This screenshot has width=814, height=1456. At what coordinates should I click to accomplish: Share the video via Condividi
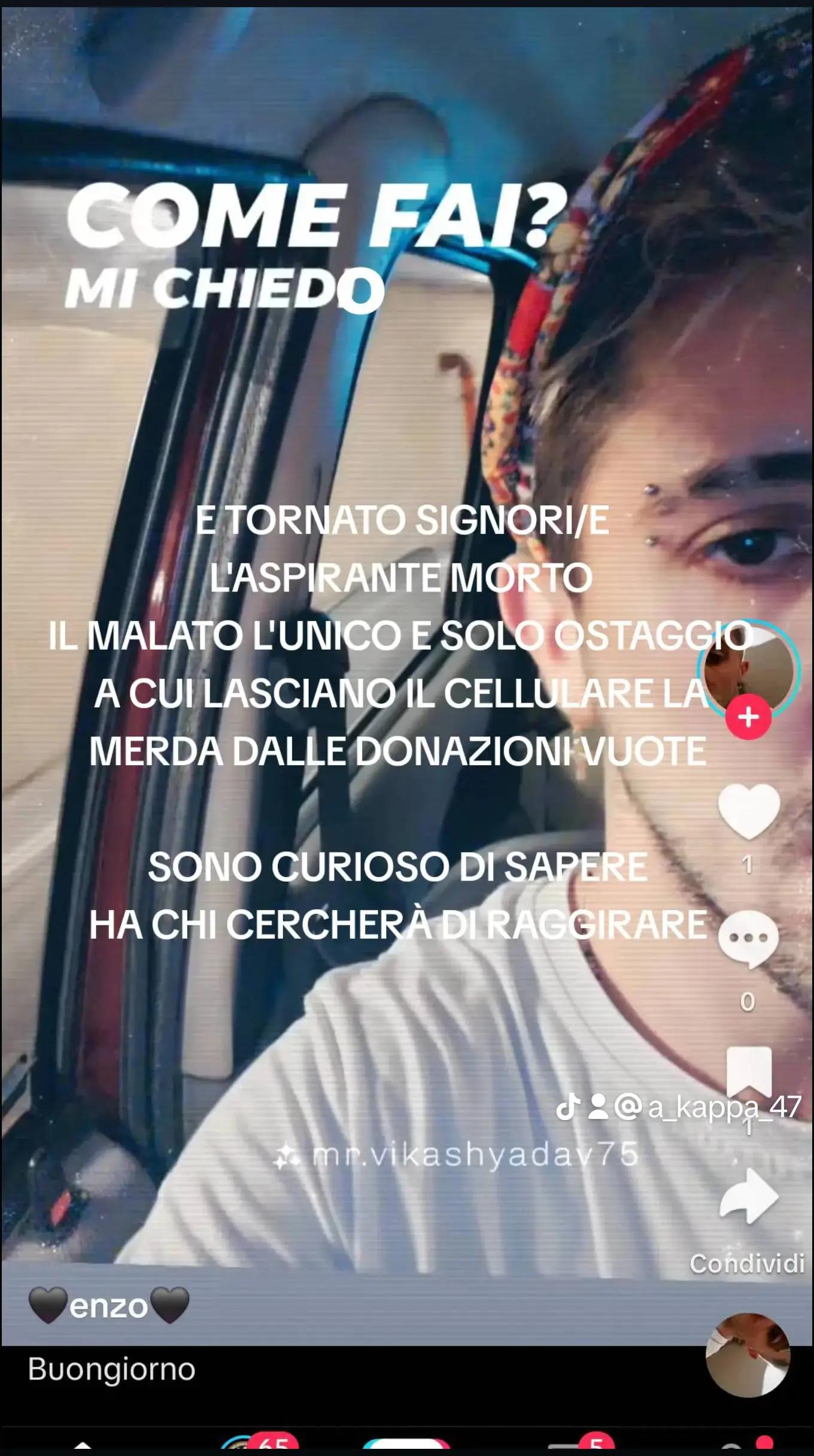coord(748,1197)
